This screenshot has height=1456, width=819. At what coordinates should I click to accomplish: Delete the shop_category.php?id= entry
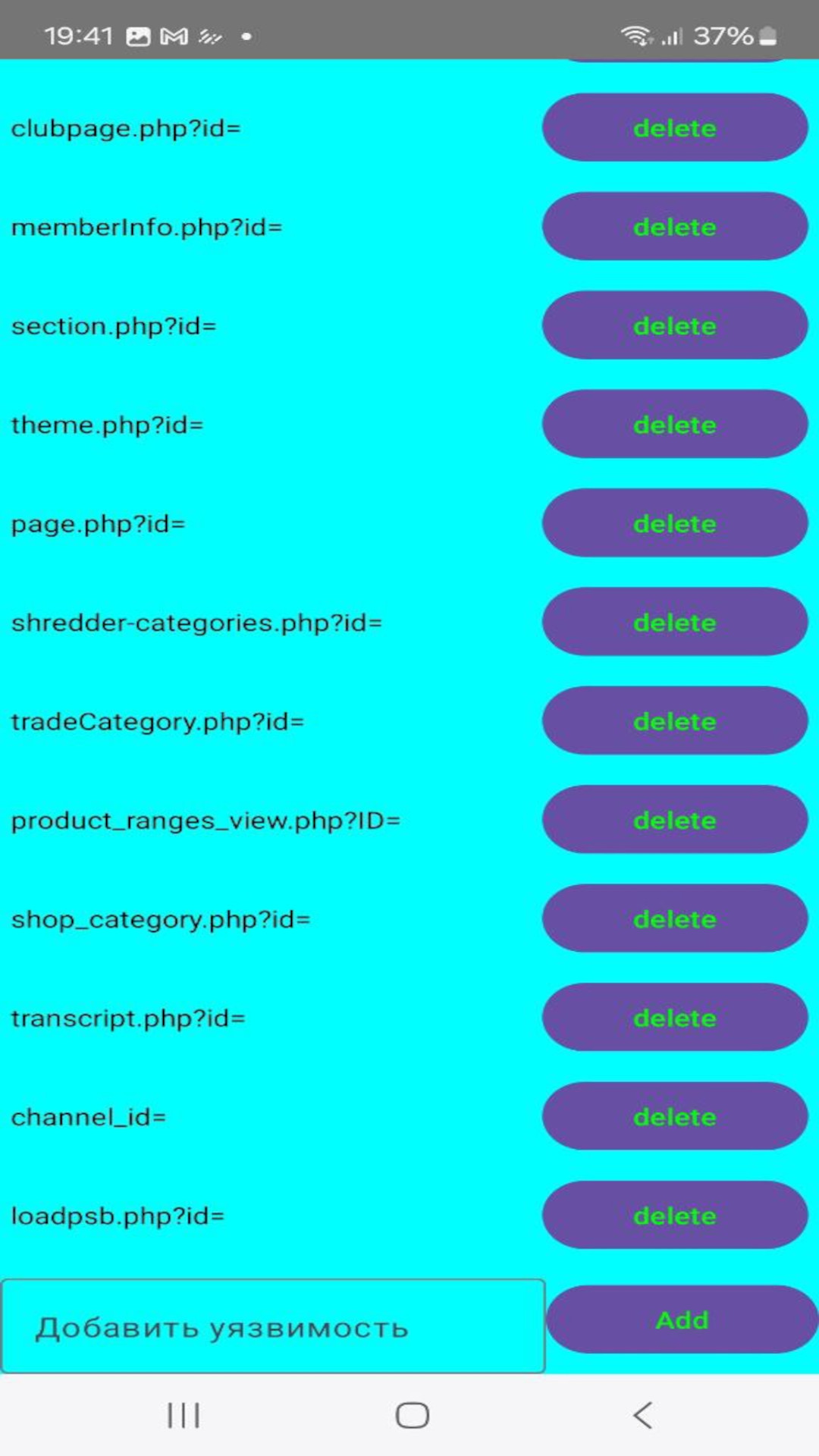point(674,918)
